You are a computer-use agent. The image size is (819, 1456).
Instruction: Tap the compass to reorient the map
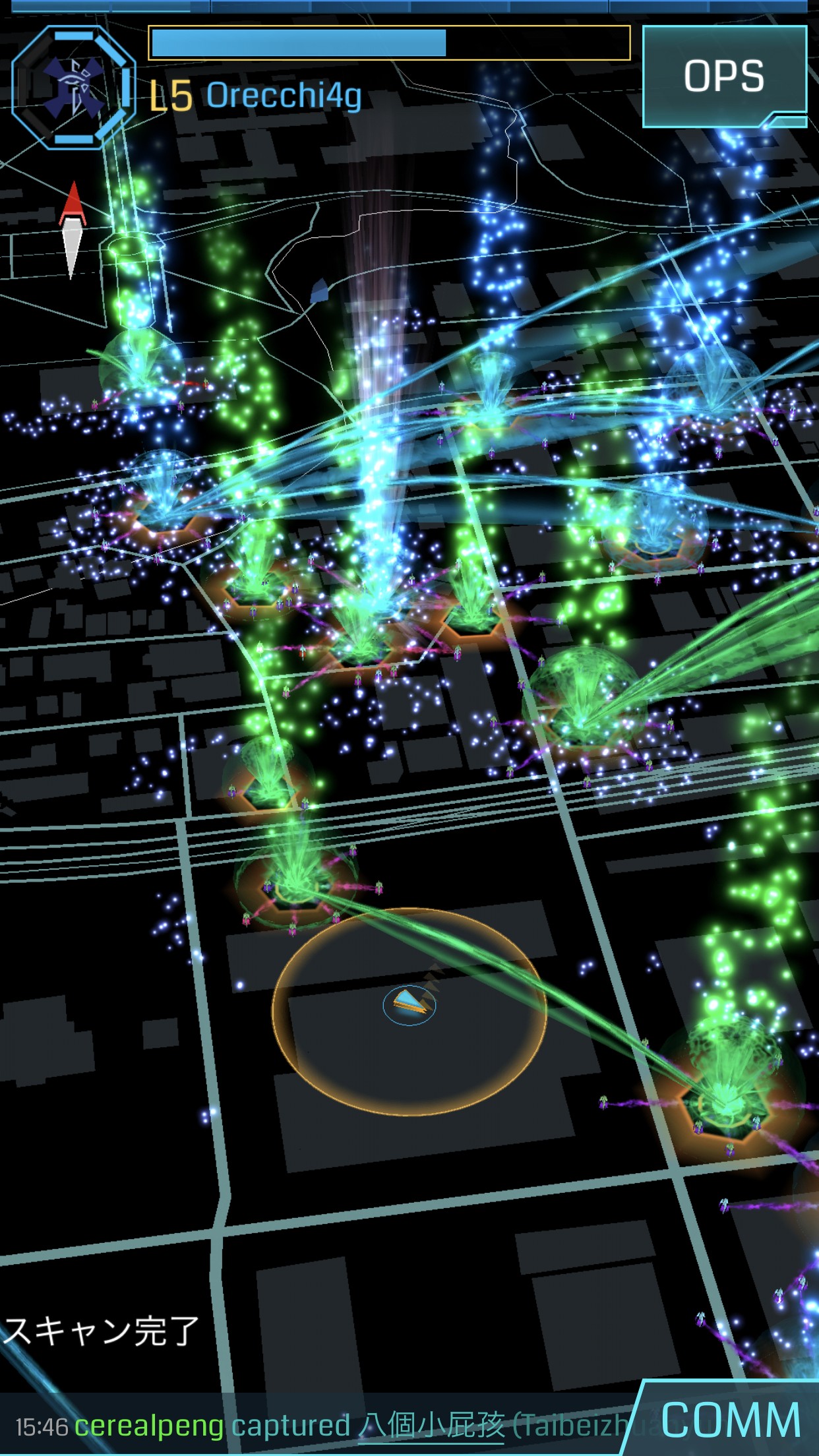tap(73, 229)
